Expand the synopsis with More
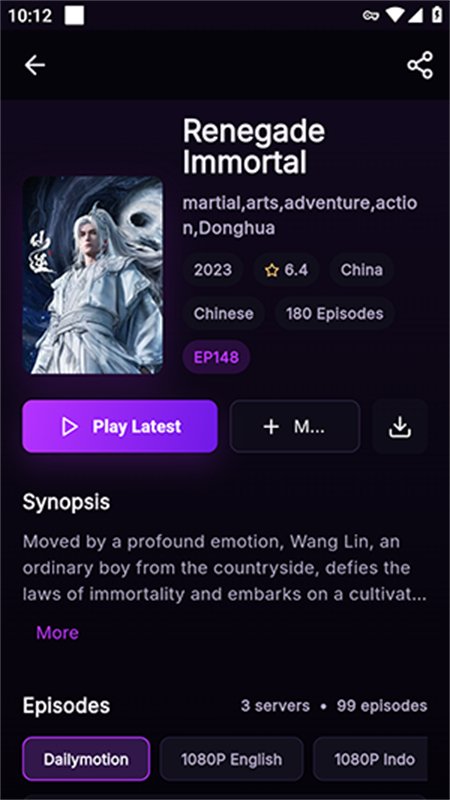Screen dimensions: 450x800 click(x=58, y=633)
